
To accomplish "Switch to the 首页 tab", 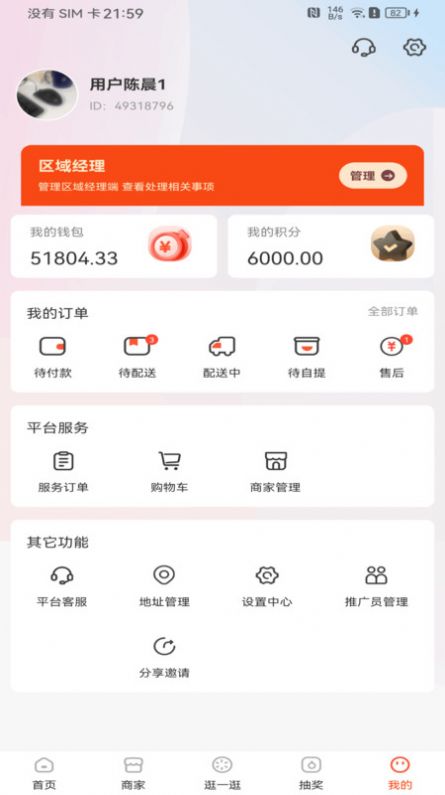I will tap(44, 773).
